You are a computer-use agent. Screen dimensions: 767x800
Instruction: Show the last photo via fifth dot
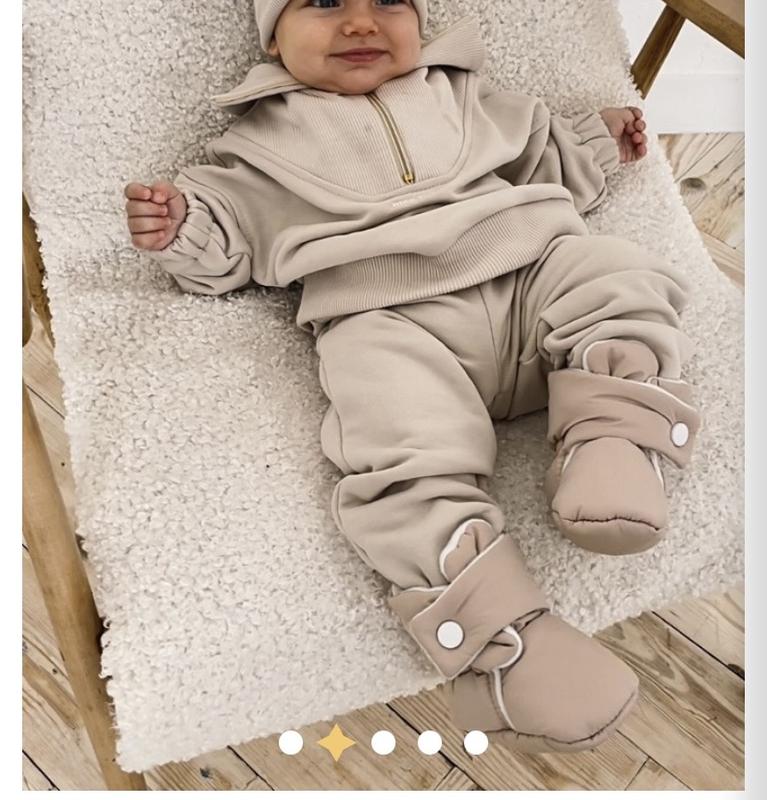pyautogui.click(x=476, y=742)
